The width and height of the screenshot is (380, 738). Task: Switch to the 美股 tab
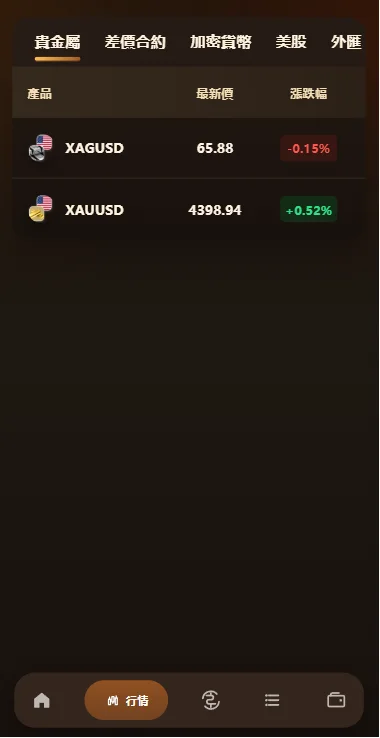[291, 42]
